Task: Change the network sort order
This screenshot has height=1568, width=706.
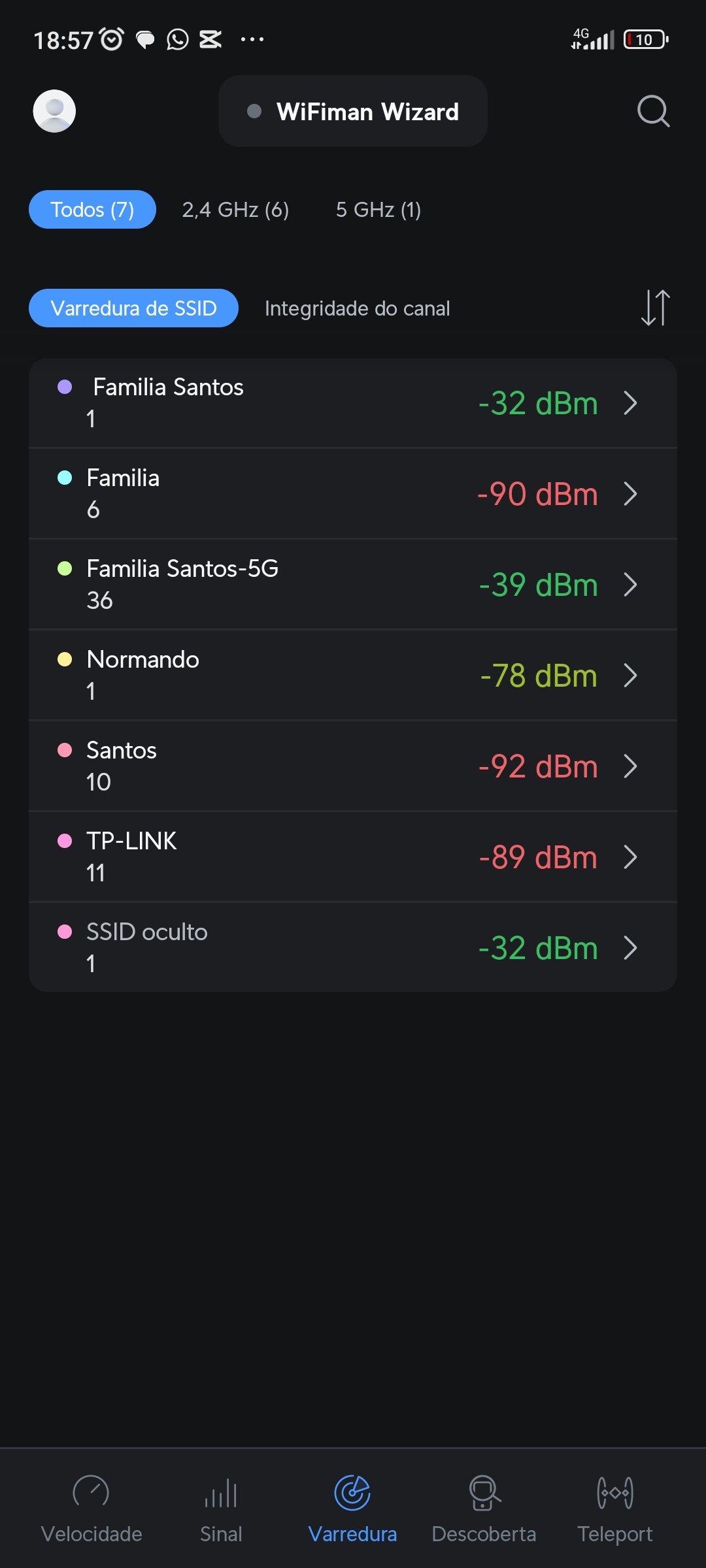Action: click(x=655, y=308)
